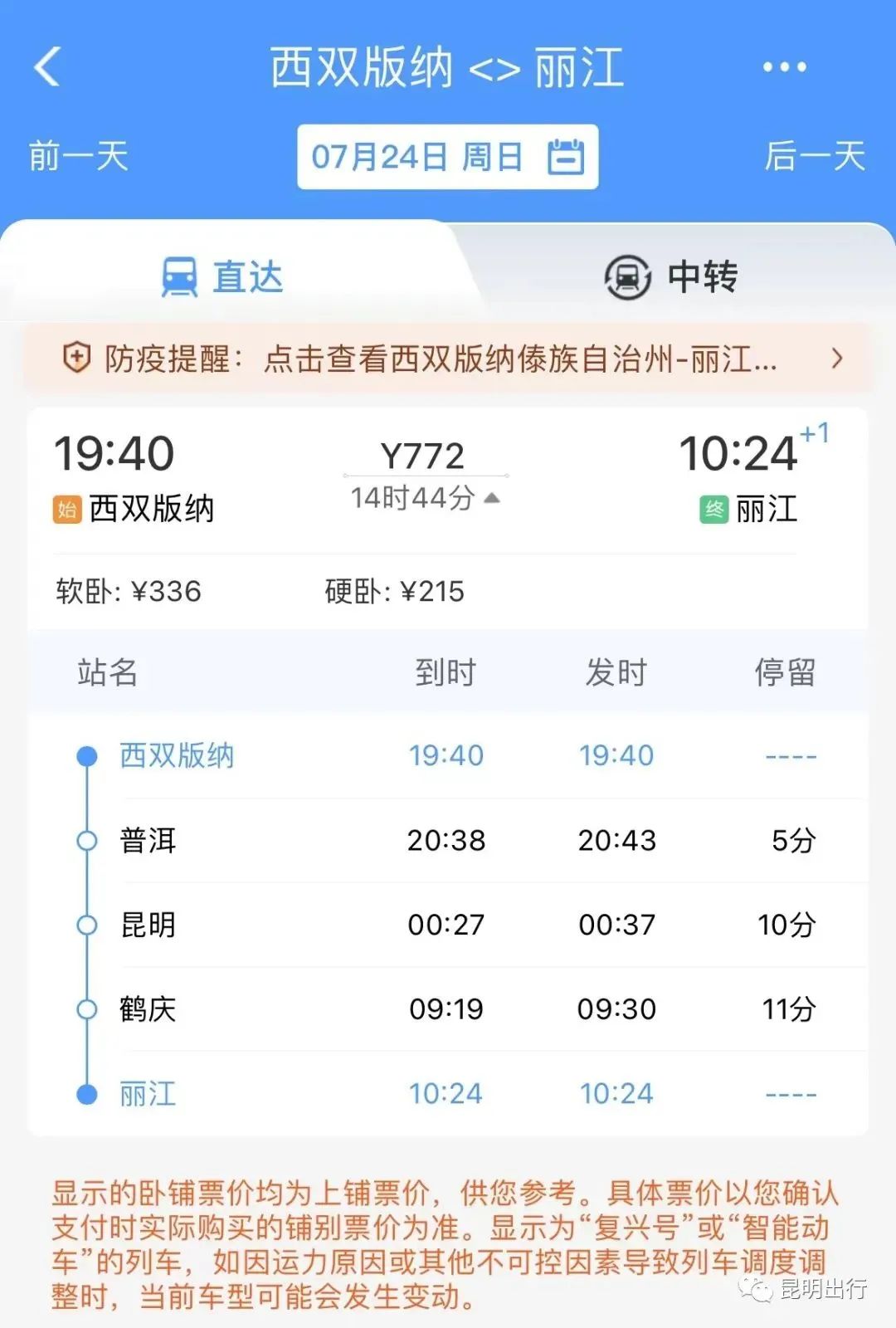
Task: Click the orange 始 departure badge
Action: pyautogui.click(x=68, y=508)
